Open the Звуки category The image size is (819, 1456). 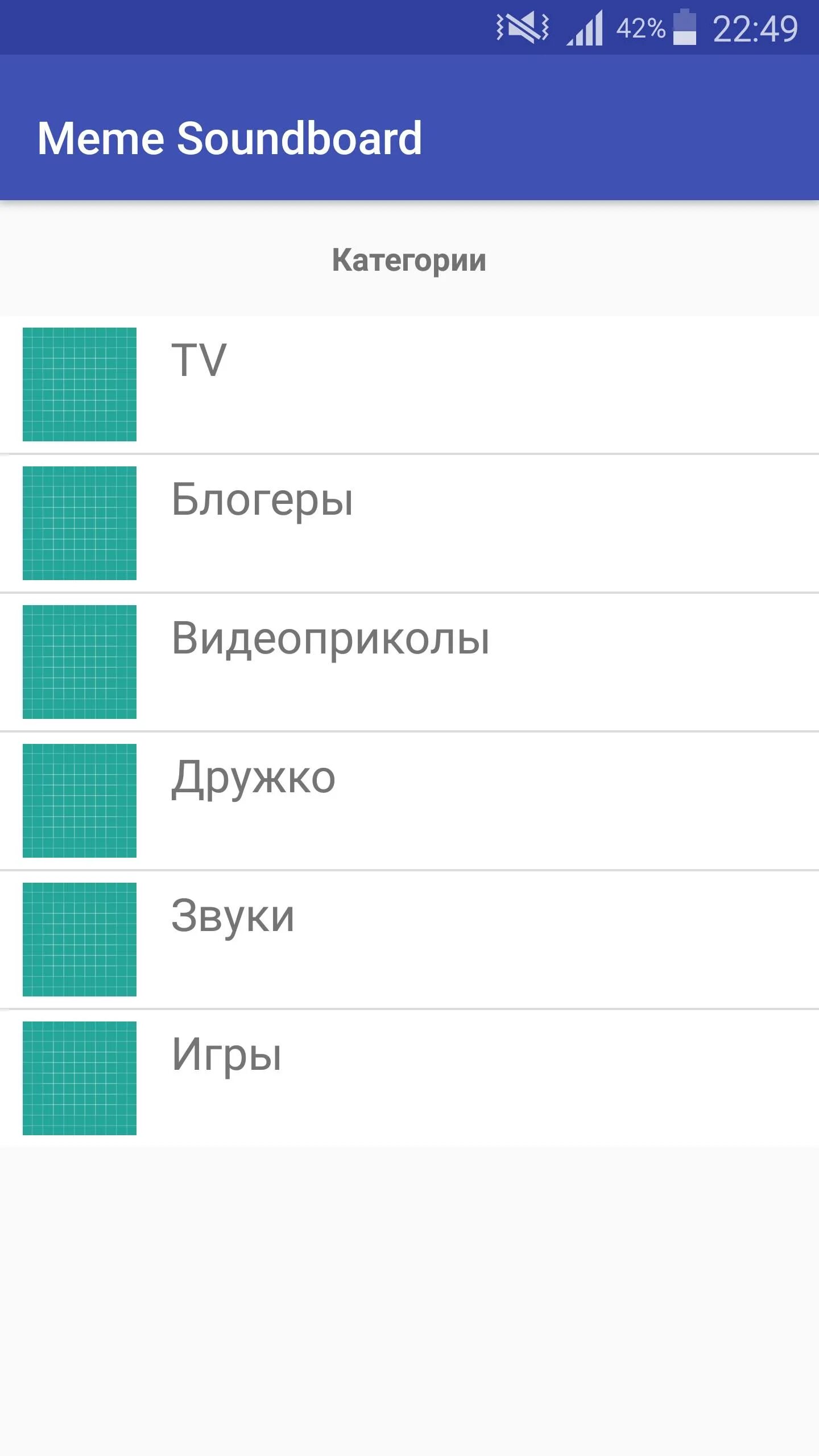(409, 940)
